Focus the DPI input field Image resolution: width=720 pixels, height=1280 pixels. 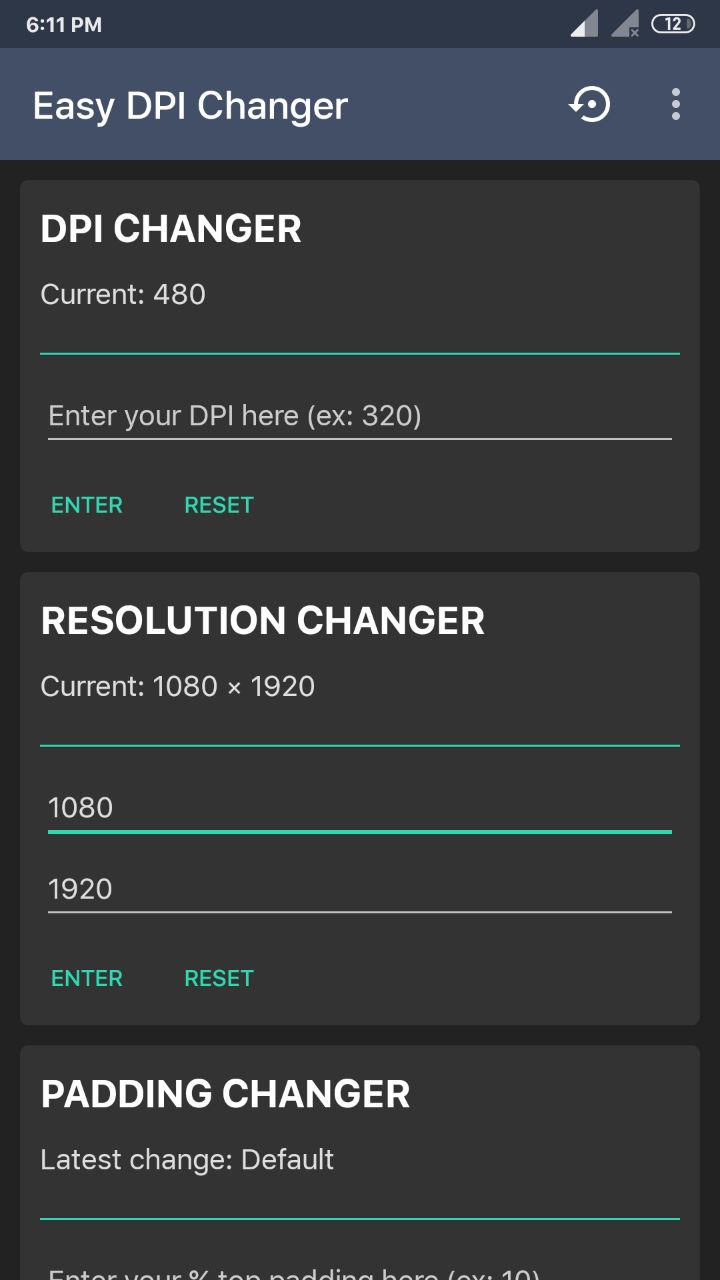(360, 416)
